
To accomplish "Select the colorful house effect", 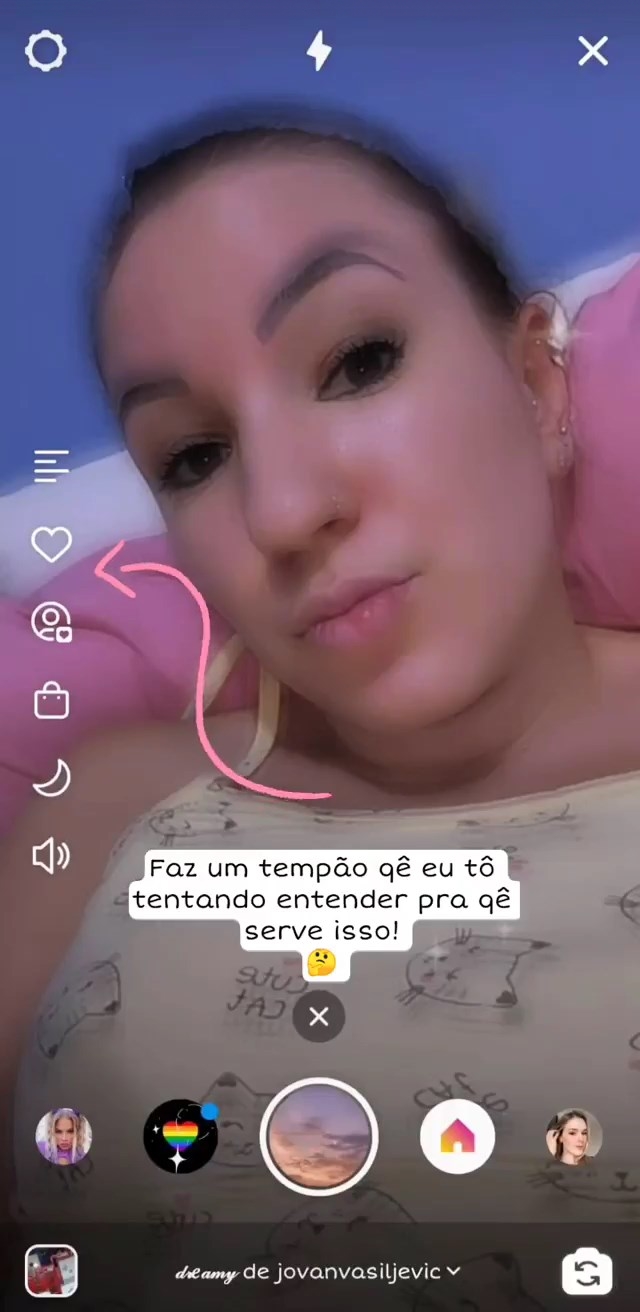I will click(457, 1137).
